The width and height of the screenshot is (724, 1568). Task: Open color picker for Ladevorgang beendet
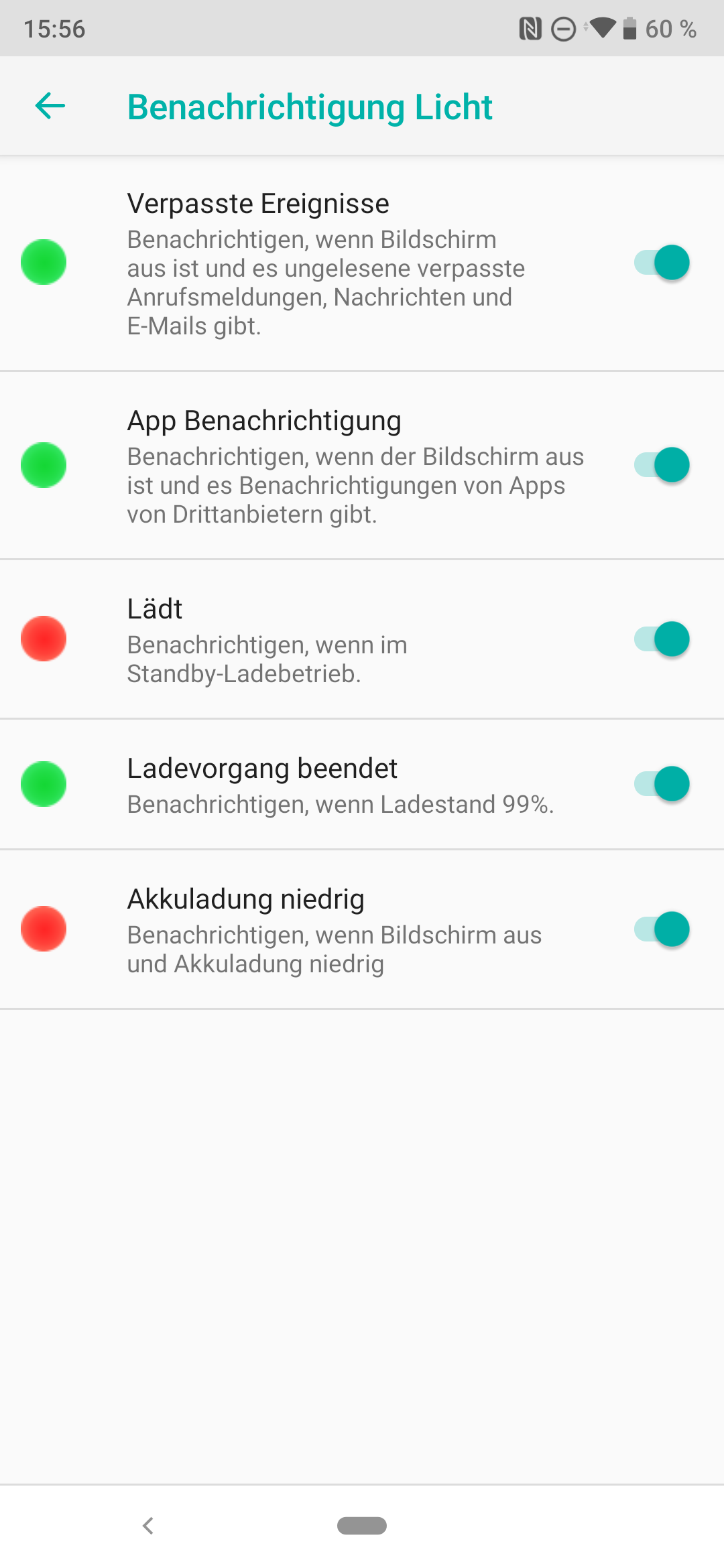tap(44, 784)
